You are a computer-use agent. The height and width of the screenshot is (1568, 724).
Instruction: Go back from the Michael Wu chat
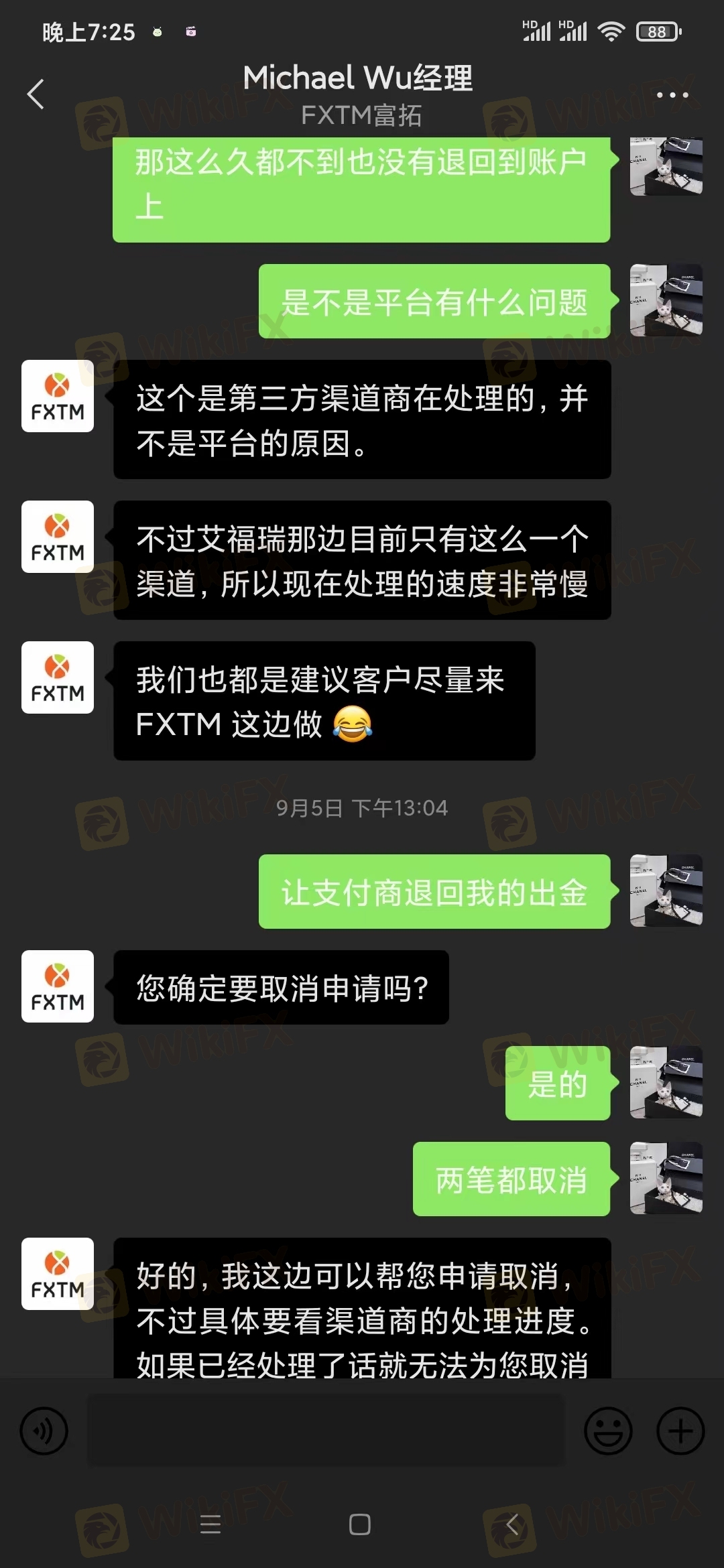pos(36,94)
